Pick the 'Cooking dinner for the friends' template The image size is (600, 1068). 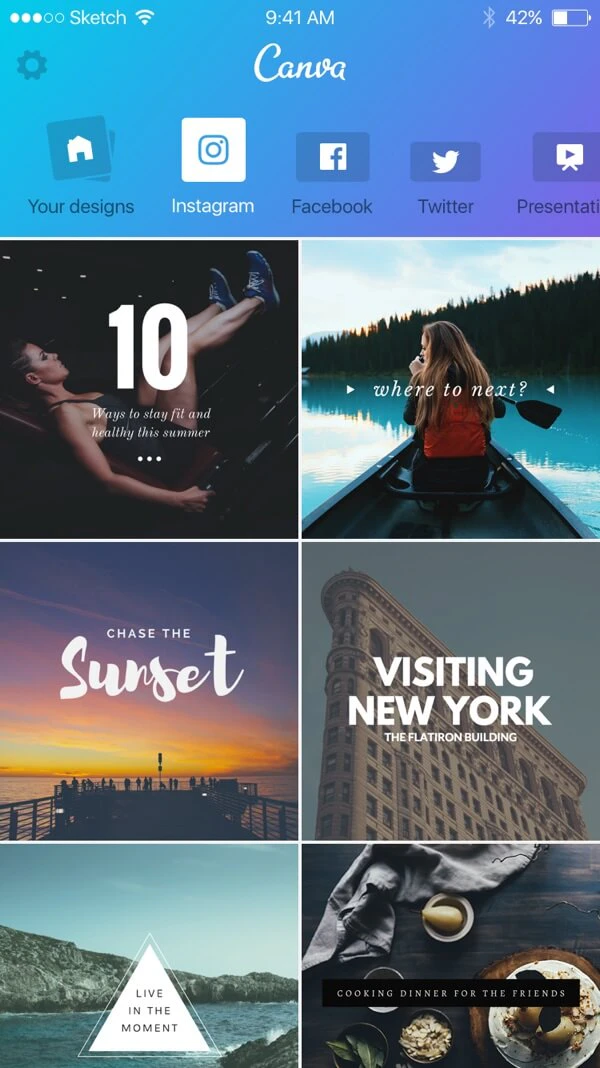[451, 956]
